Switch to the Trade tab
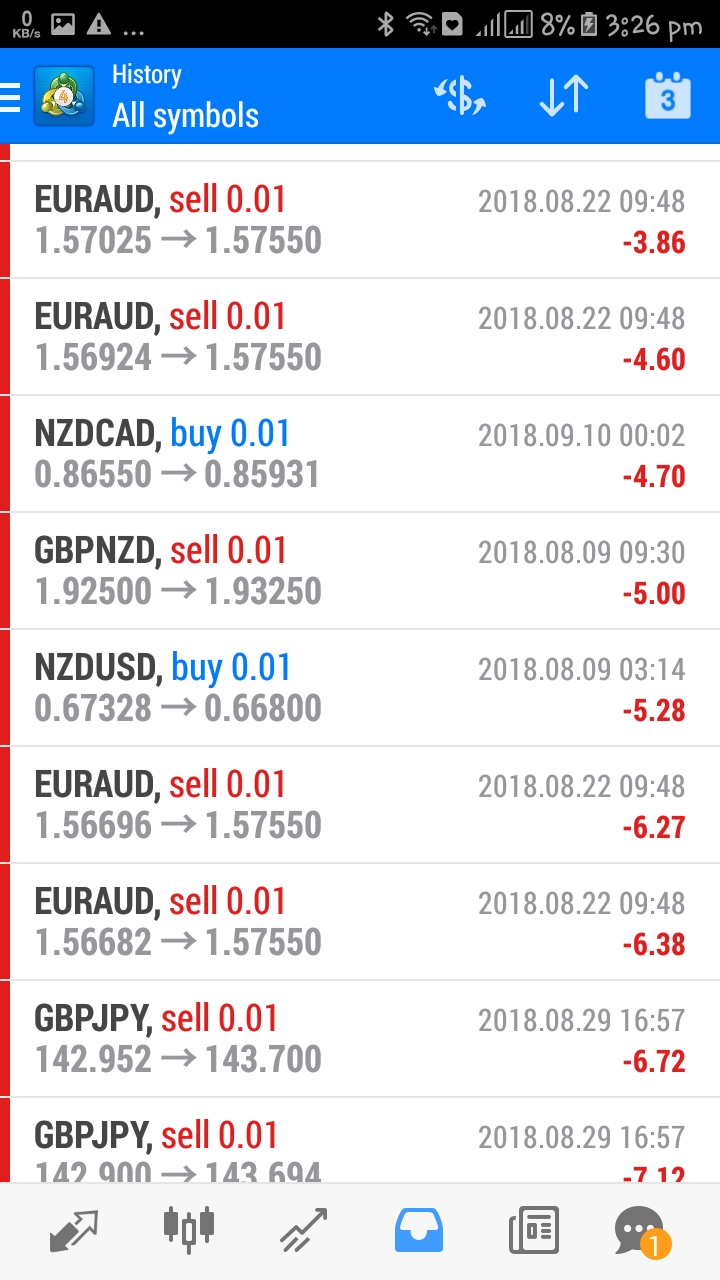Viewport: 720px width, 1280px height. (304, 1231)
